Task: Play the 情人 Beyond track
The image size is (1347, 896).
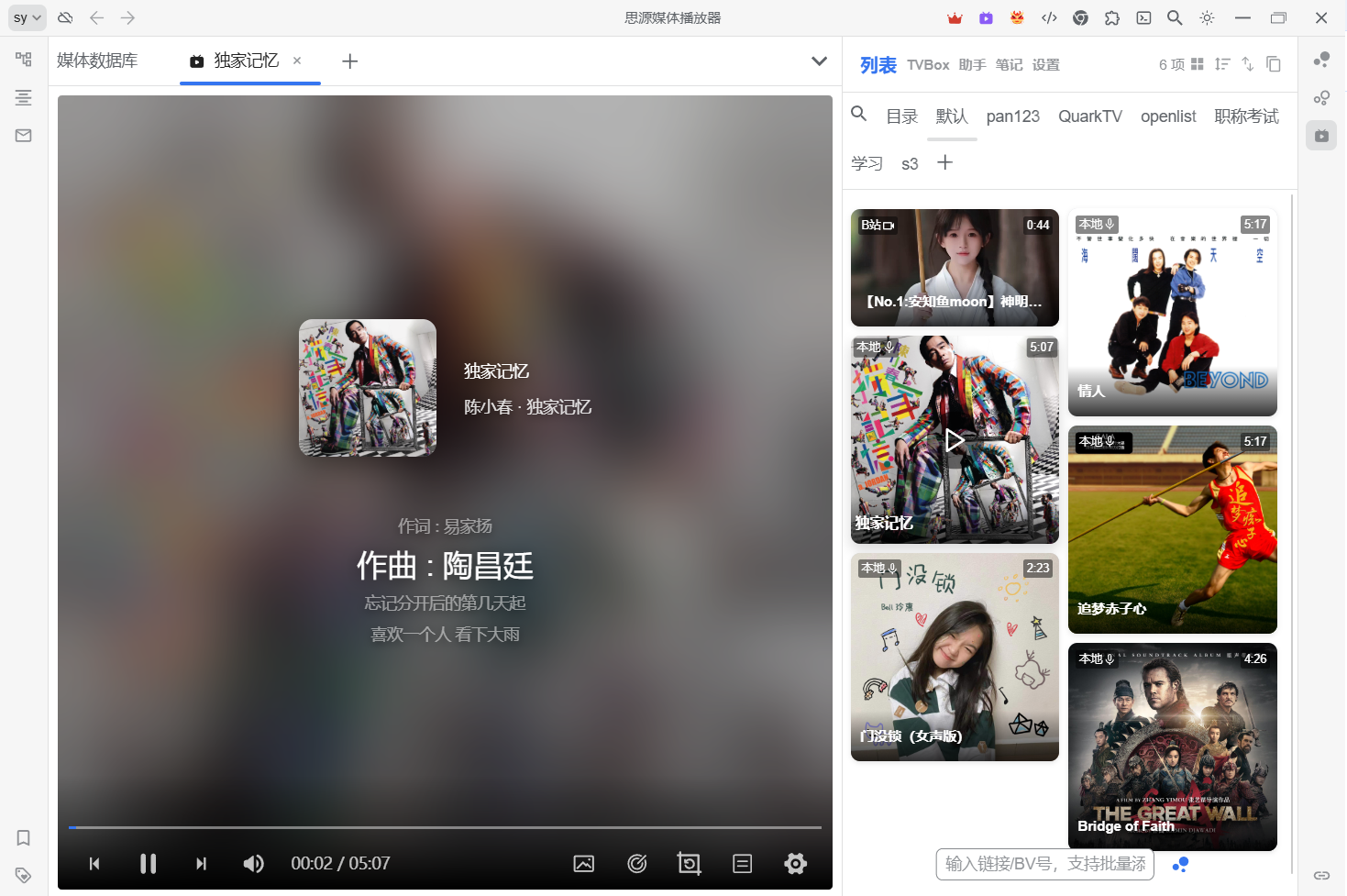Action: (1172, 312)
